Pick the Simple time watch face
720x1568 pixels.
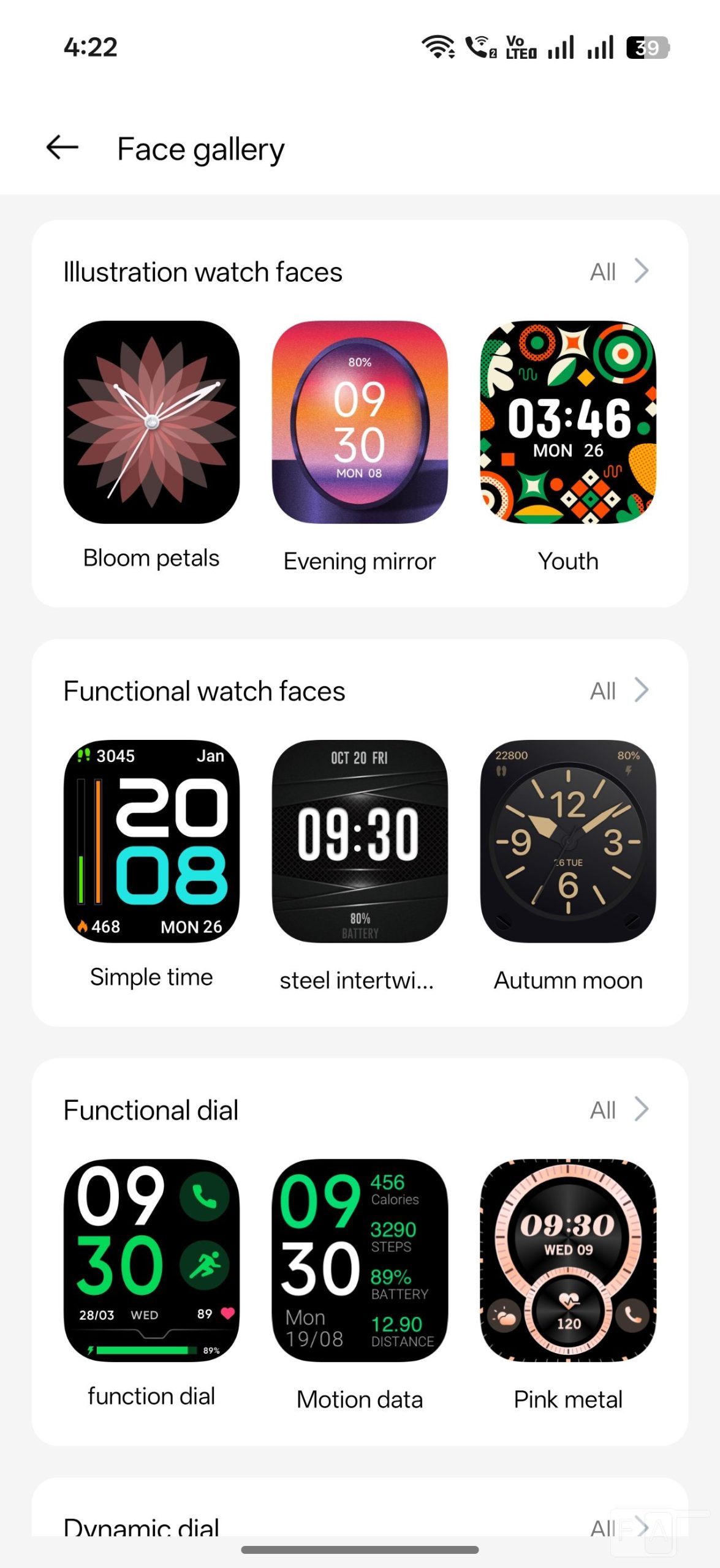(x=151, y=841)
